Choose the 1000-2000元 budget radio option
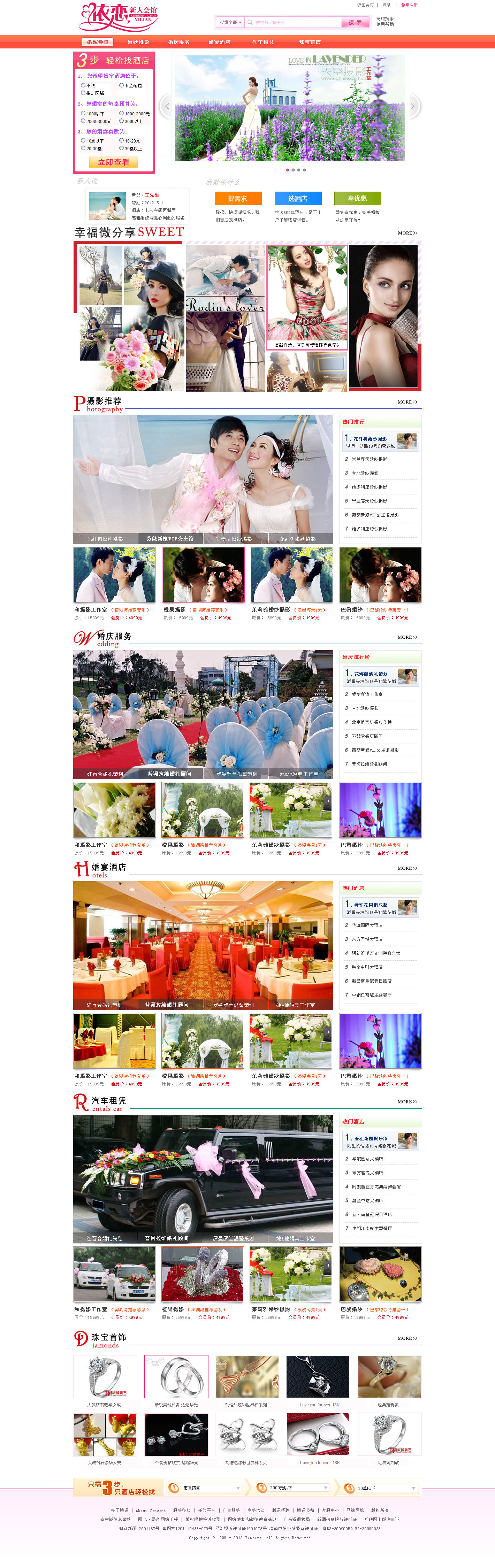This screenshot has height=1568, width=495. [x=121, y=113]
